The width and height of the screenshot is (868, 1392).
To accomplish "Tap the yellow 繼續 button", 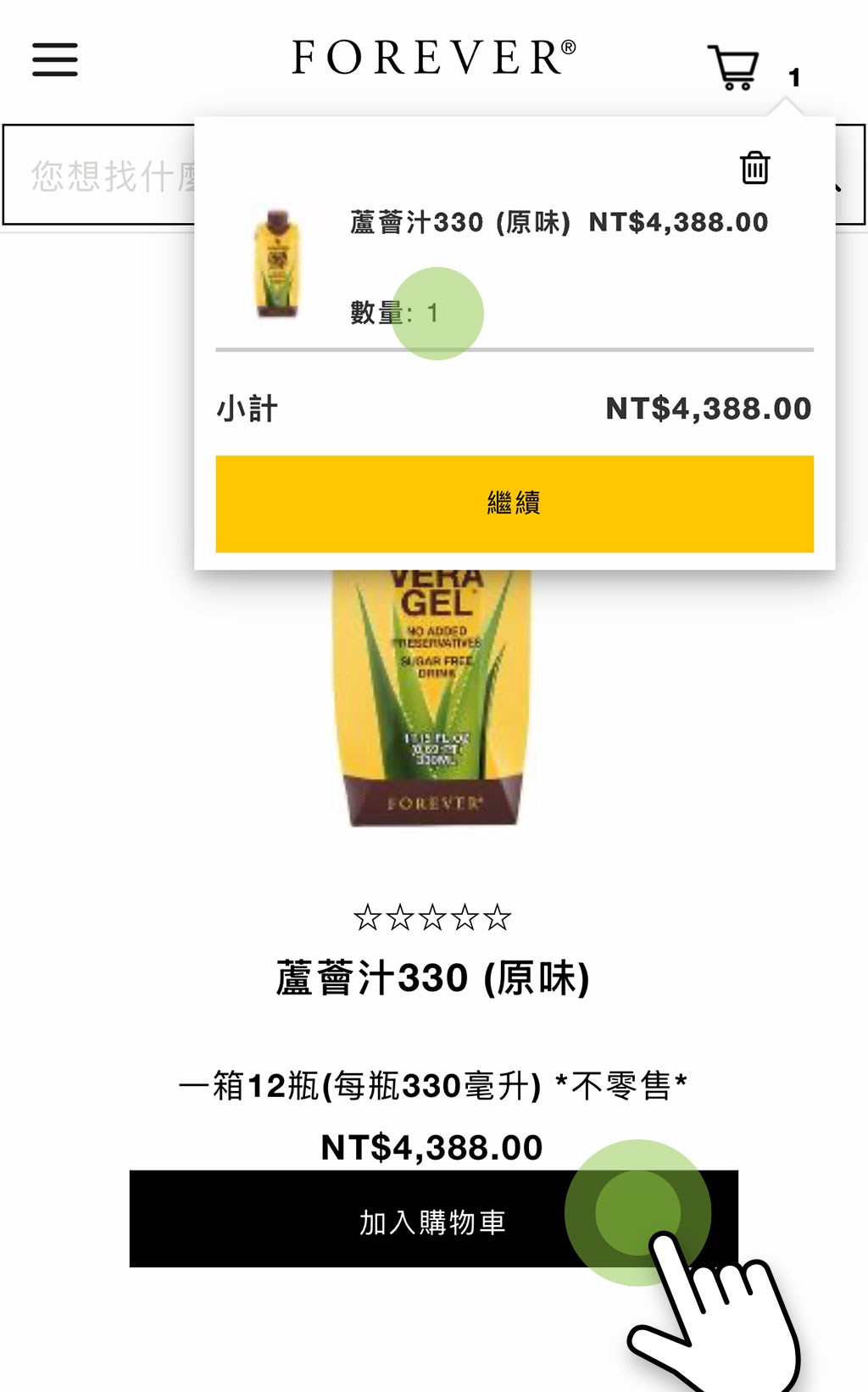I will pos(515,504).
